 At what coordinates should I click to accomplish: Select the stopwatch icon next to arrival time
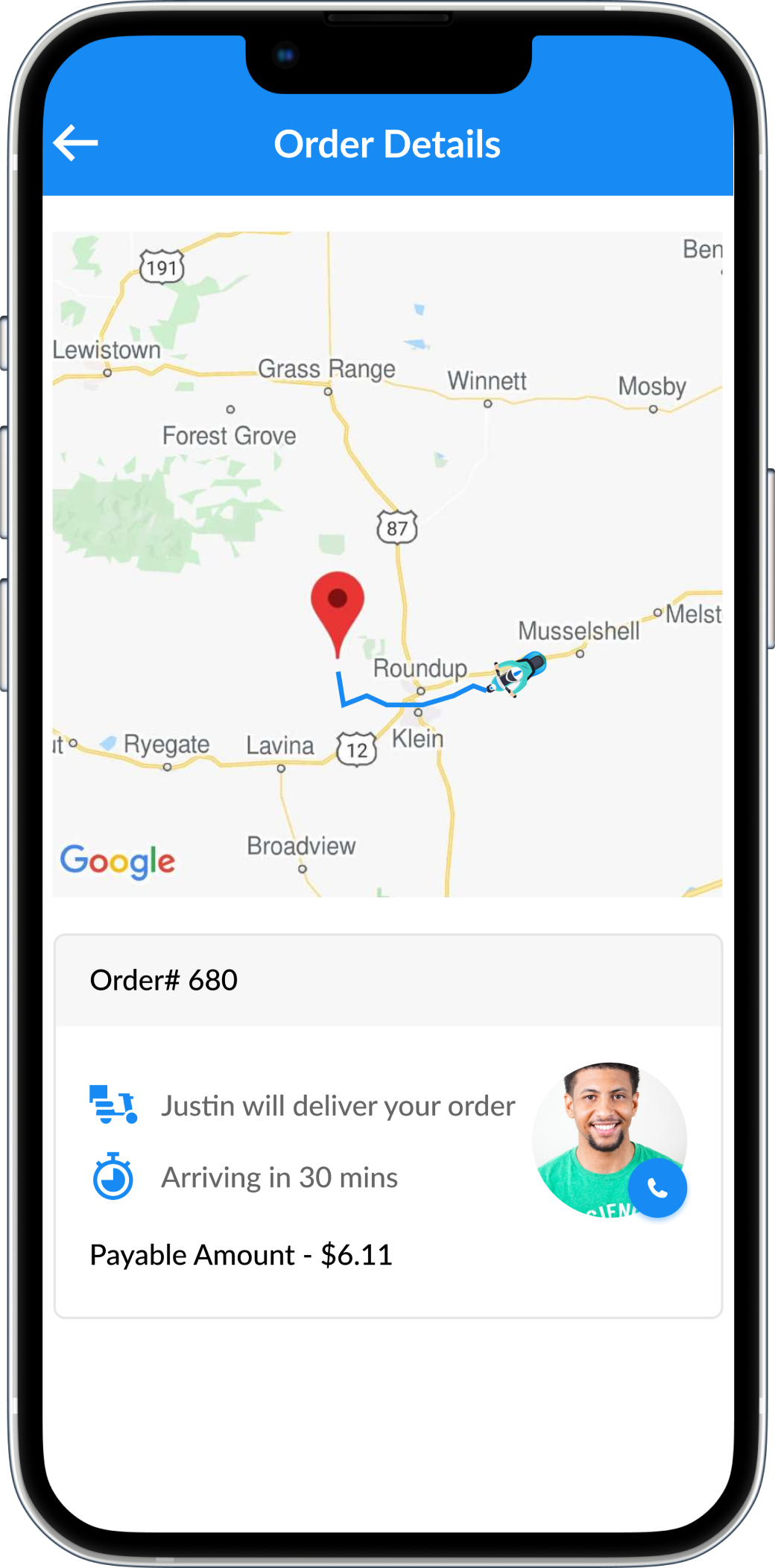point(113,1177)
